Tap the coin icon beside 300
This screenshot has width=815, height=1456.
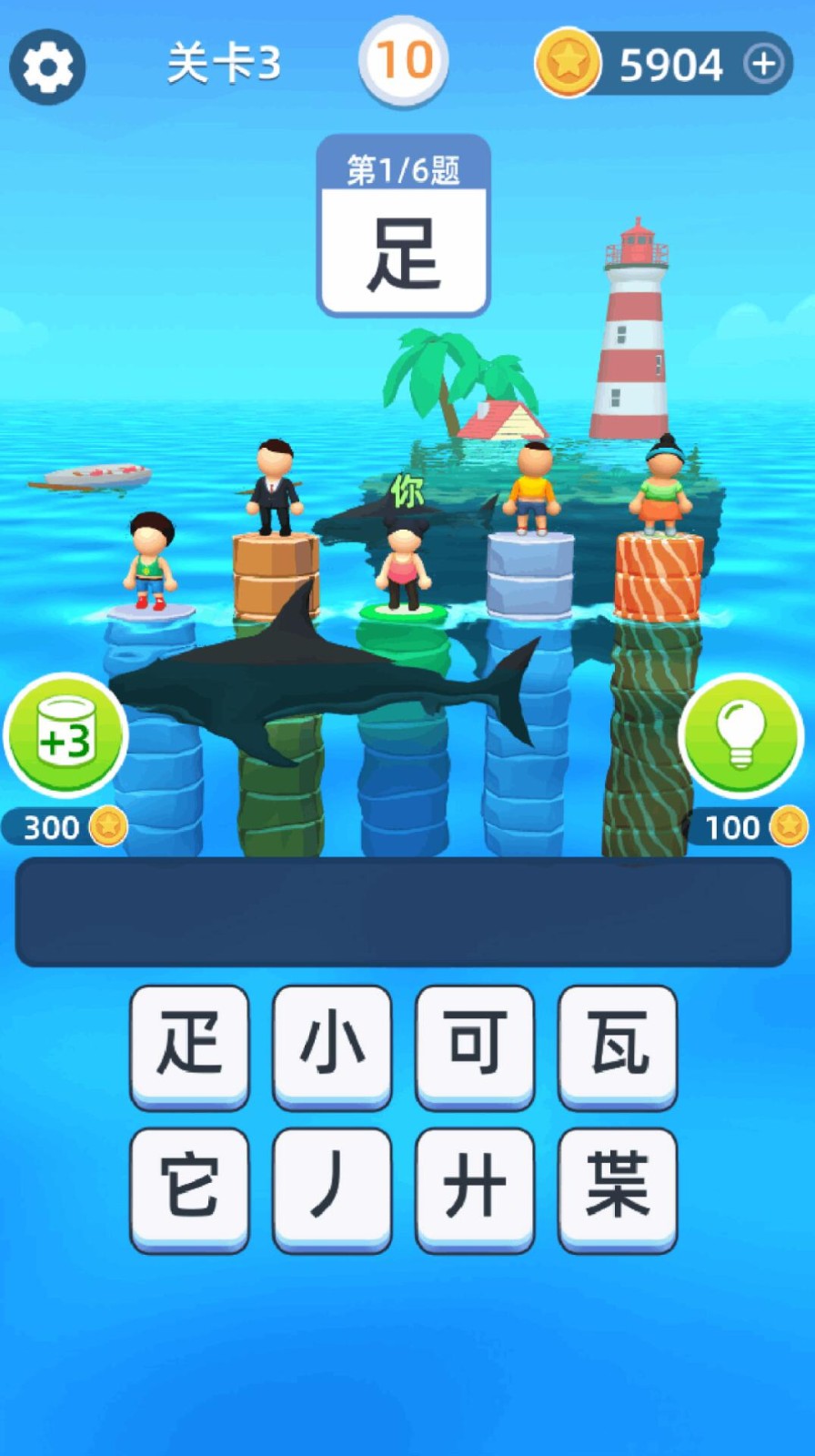(x=108, y=826)
